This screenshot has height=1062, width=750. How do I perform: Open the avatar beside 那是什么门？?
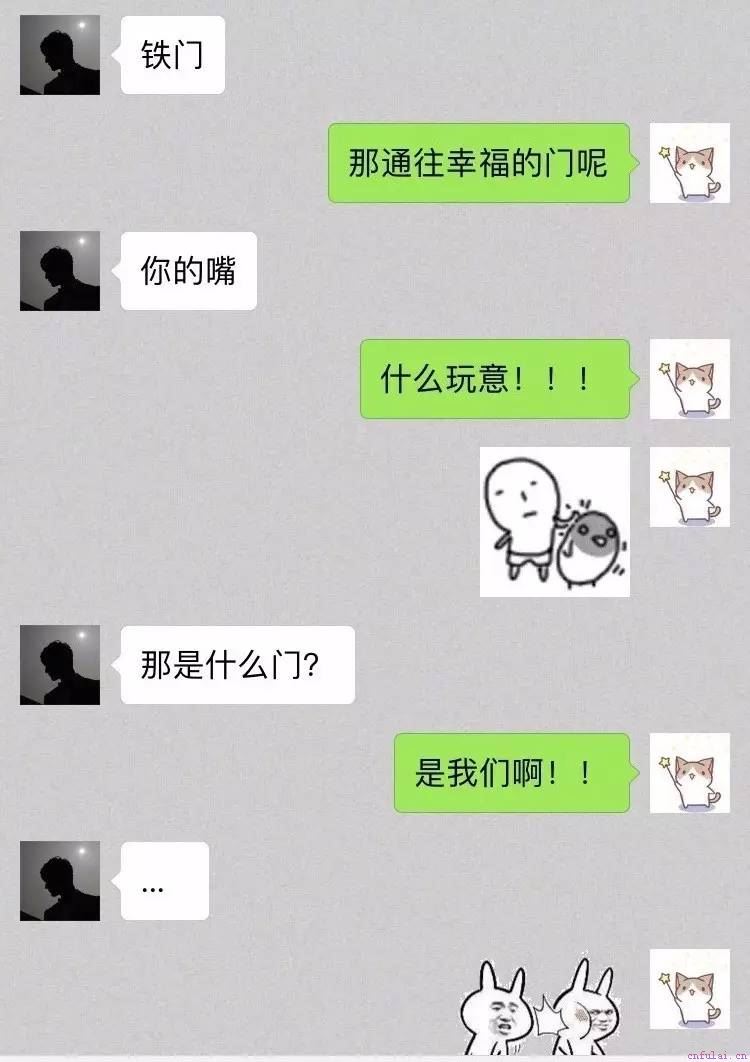(60, 665)
